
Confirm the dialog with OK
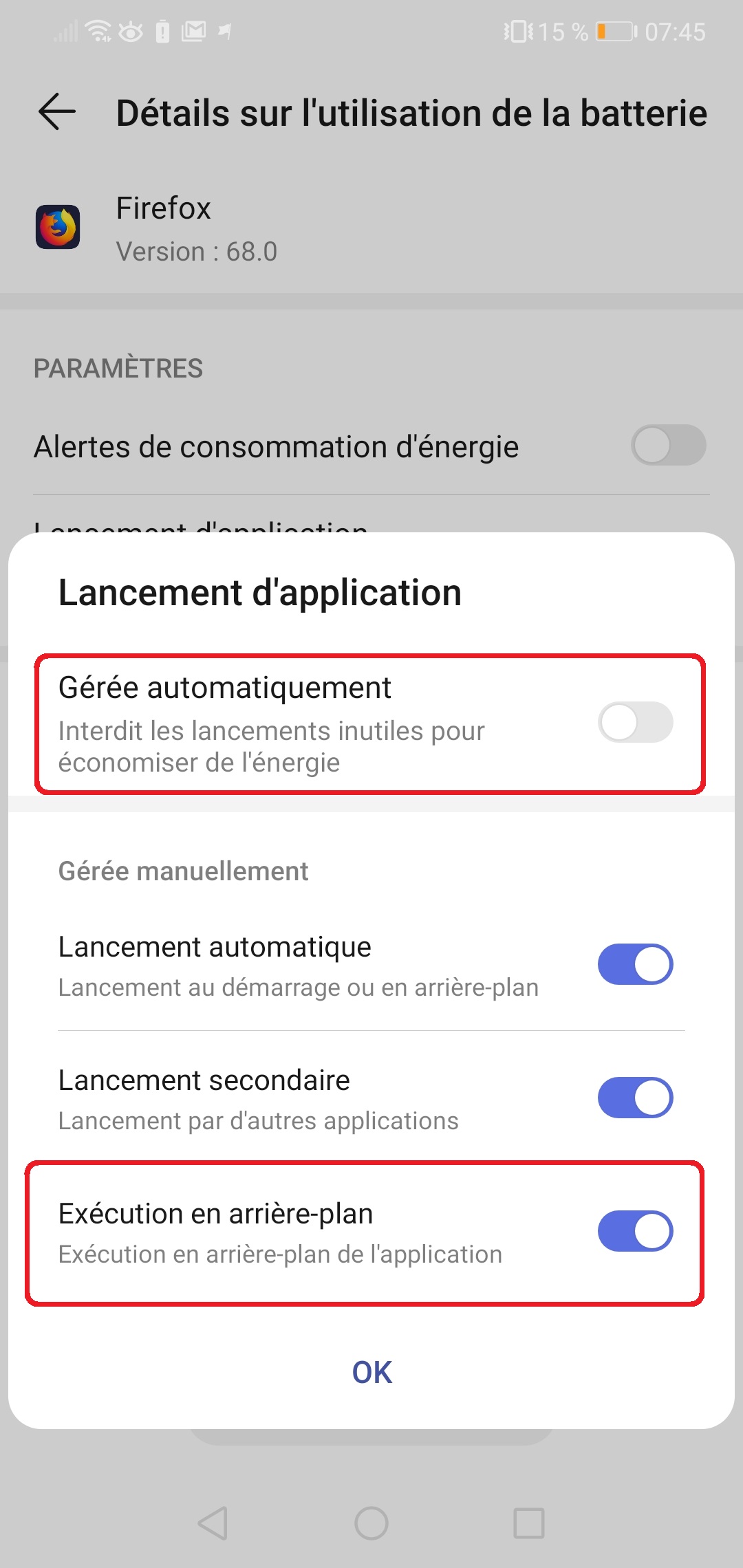point(371,1373)
